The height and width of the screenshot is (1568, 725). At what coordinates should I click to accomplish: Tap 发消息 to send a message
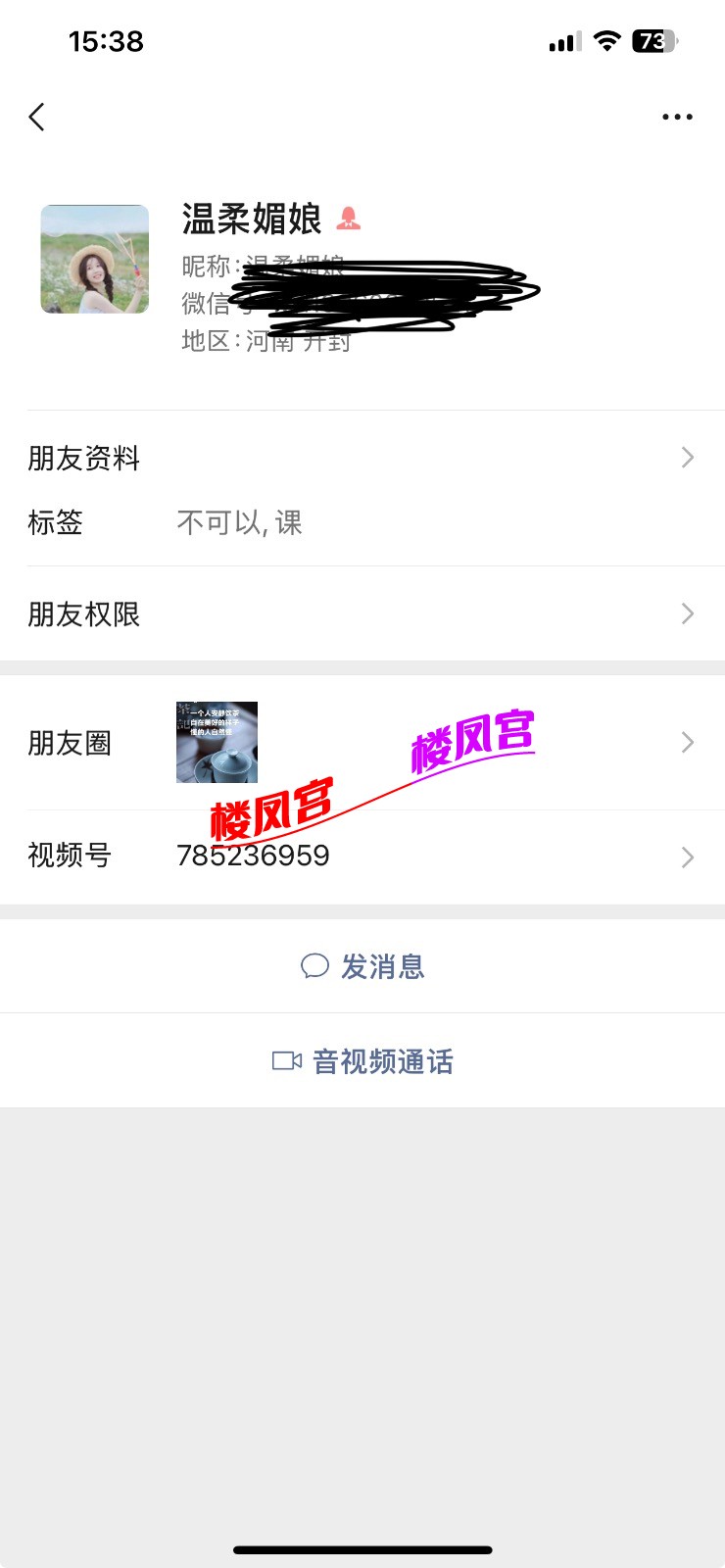point(362,966)
